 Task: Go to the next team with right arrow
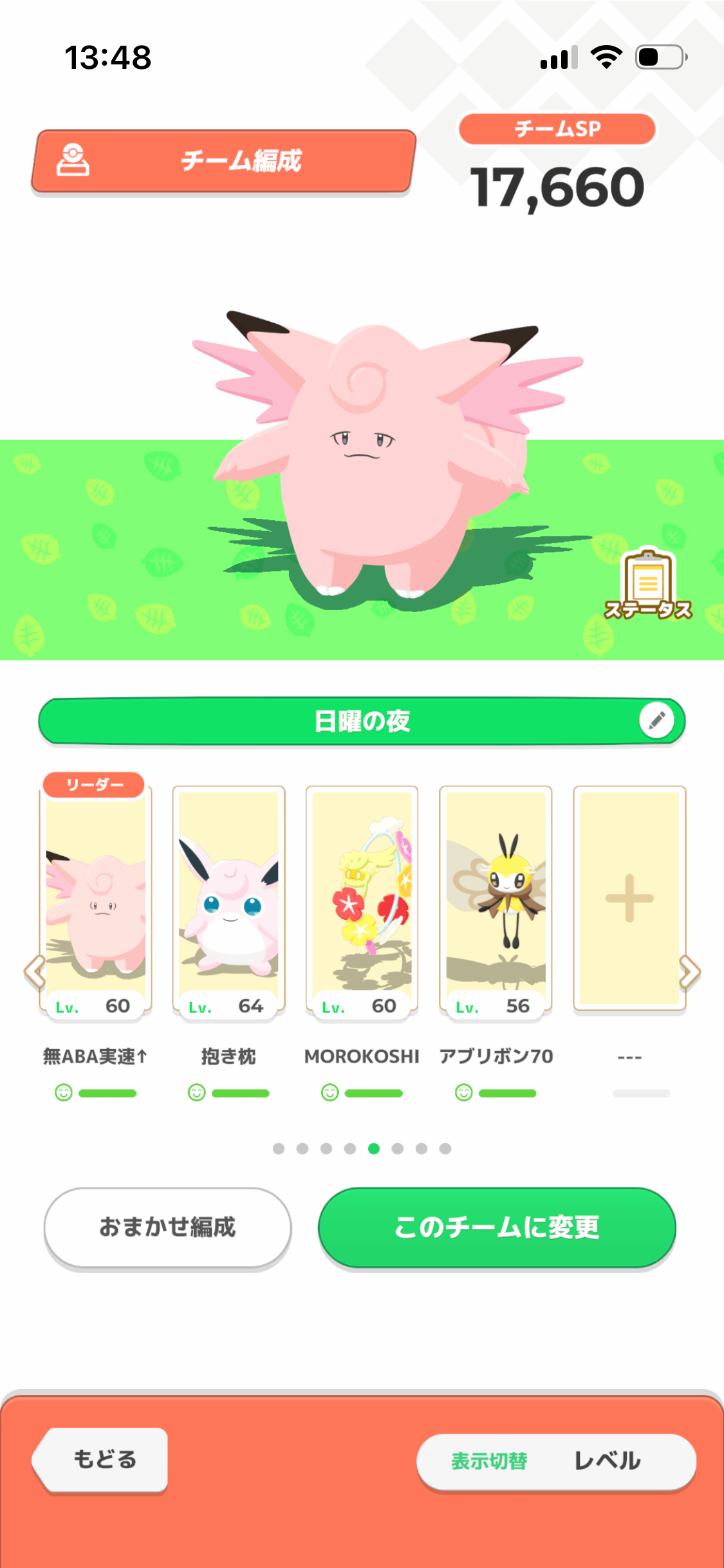[689, 971]
